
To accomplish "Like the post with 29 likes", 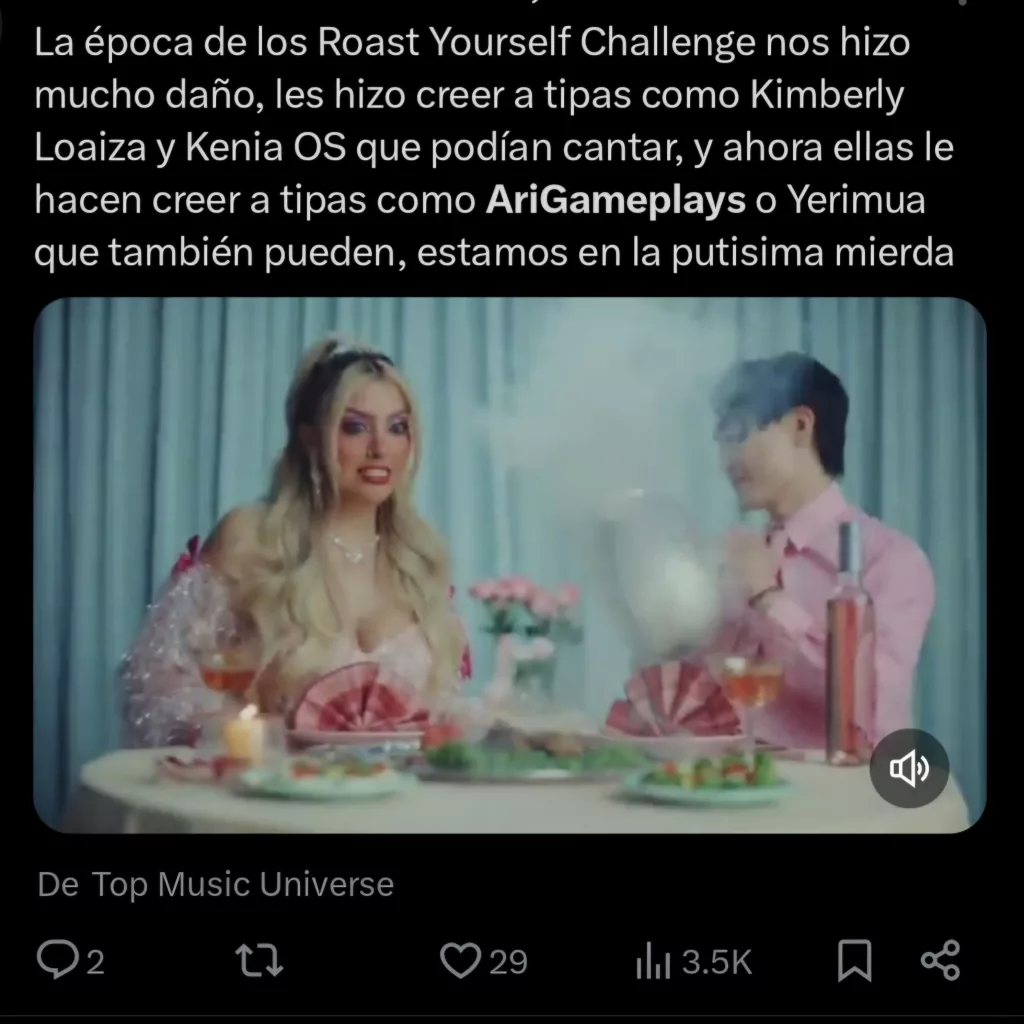I will 461,961.
